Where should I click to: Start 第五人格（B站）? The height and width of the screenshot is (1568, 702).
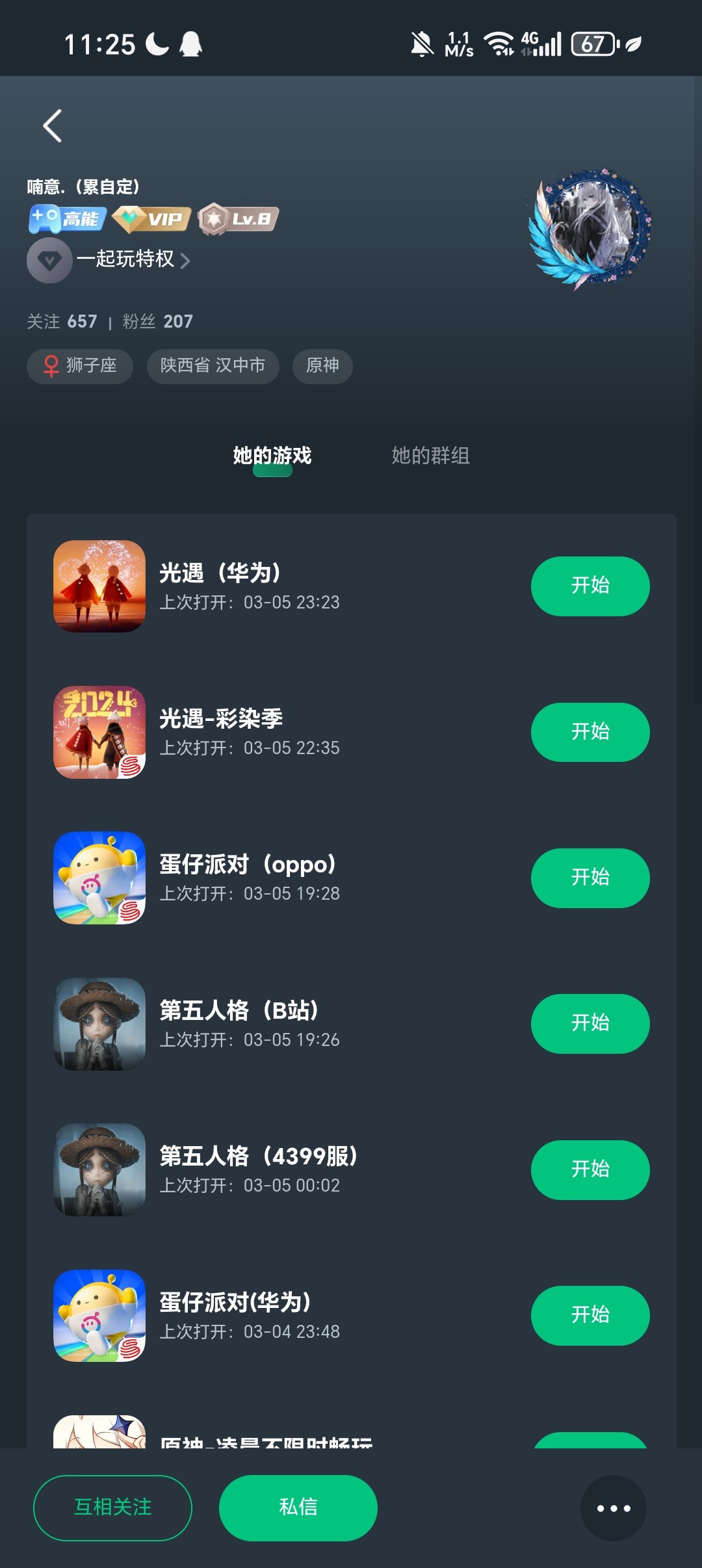pyautogui.click(x=590, y=1023)
